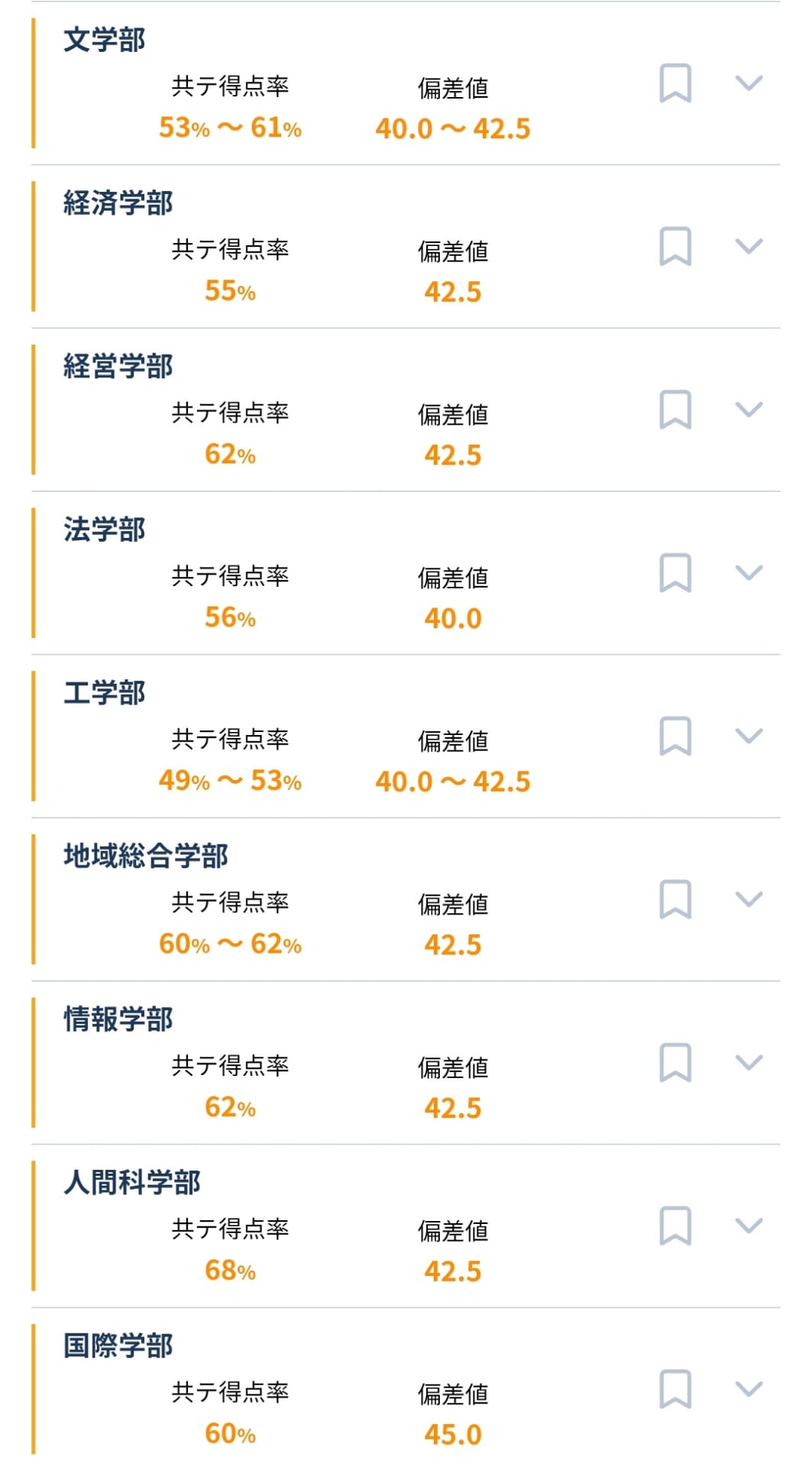Expand the 経済学部 row
Screen dimensions: 812x1467
[x=749, y=246]
